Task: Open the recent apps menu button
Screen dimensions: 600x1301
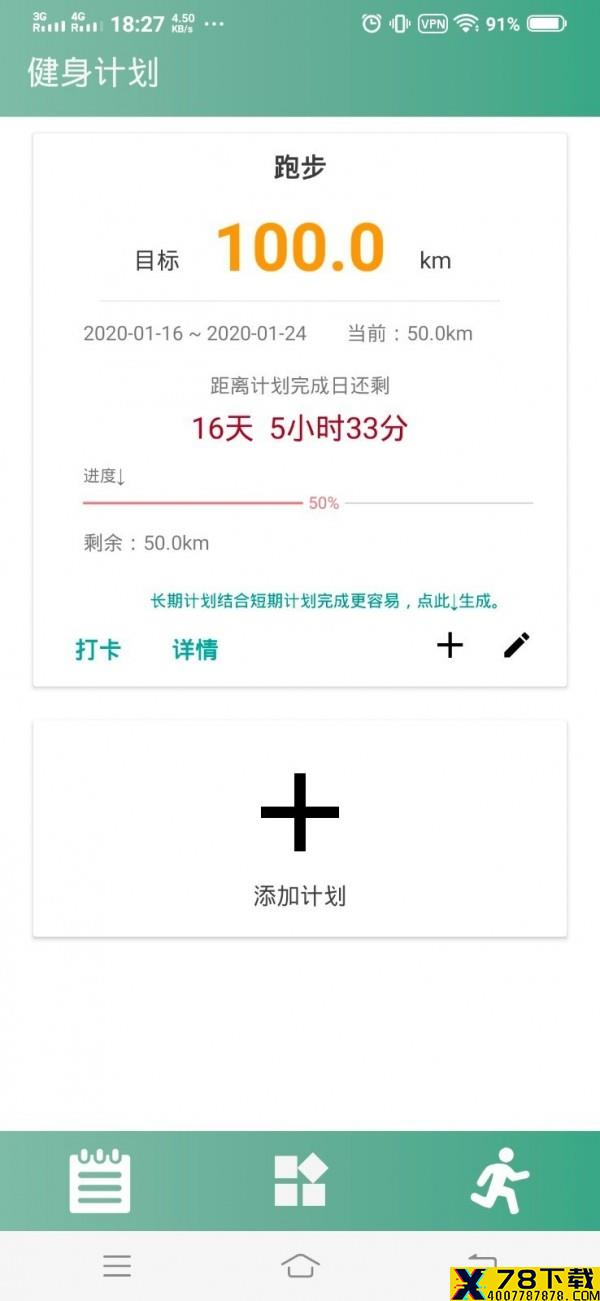Action: [x=117, y=1266]
